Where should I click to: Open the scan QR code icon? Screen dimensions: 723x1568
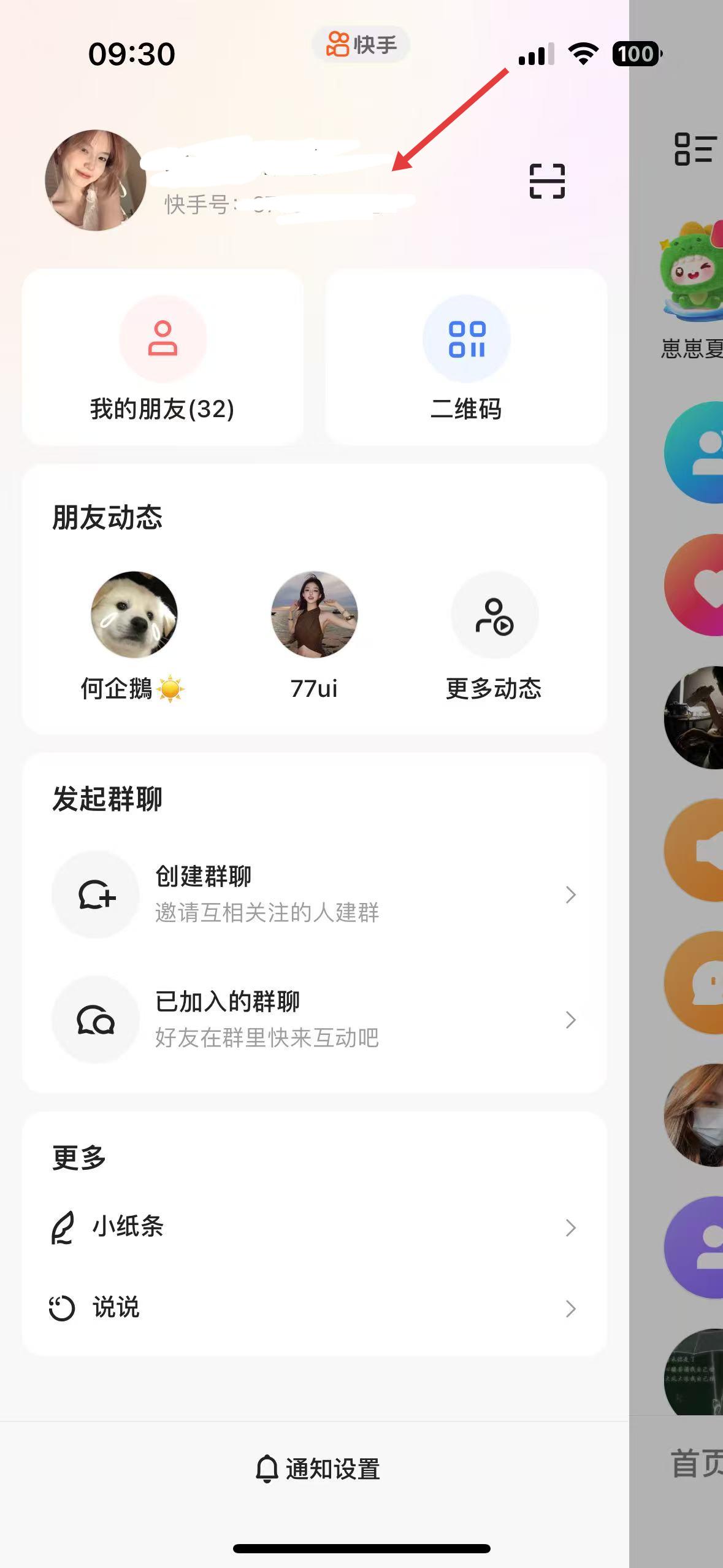(546, 181)
